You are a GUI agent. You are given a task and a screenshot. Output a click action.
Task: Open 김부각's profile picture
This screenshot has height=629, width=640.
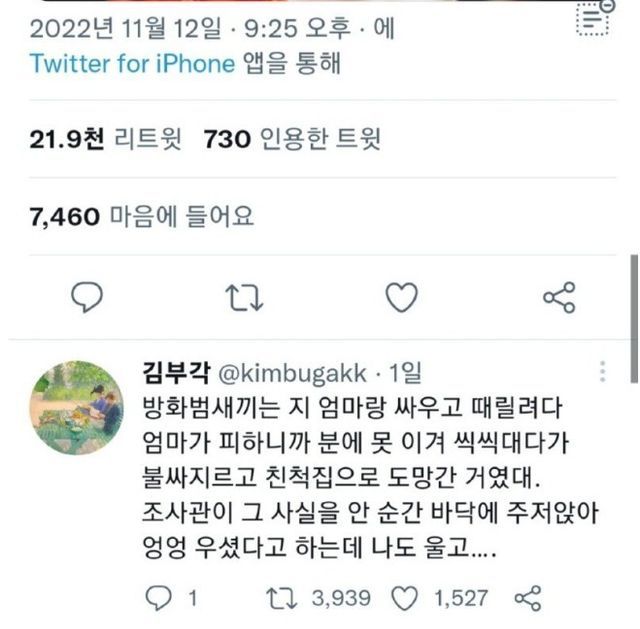(x=78, y=407)
